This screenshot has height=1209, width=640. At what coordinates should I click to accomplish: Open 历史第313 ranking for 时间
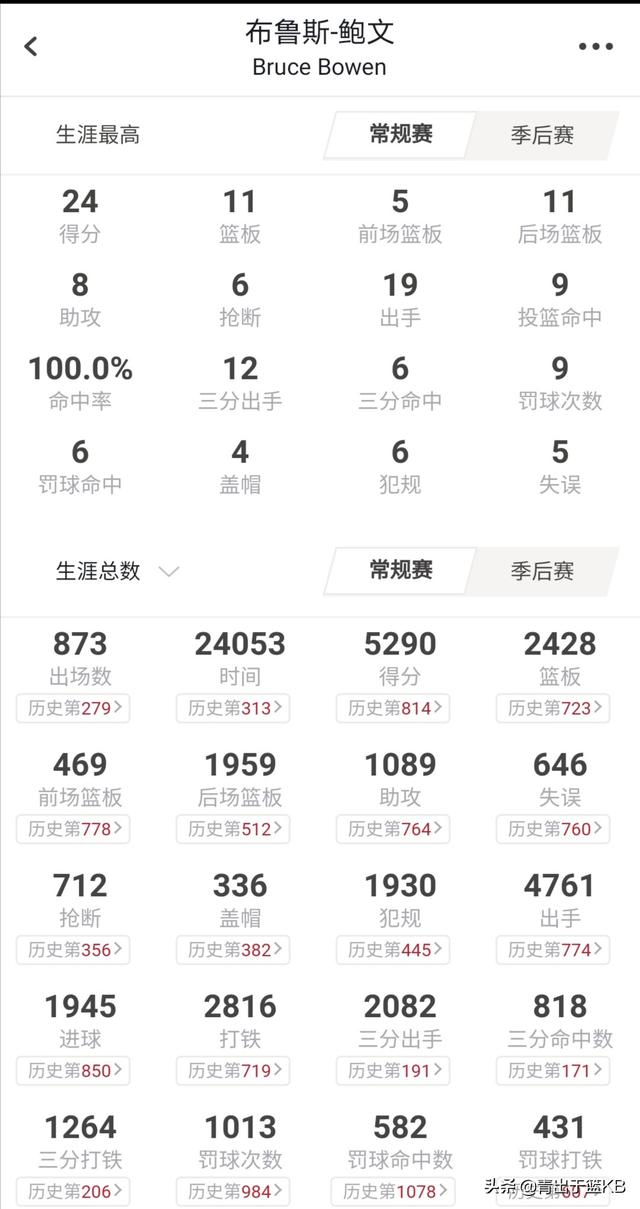(x=233, y=709)
